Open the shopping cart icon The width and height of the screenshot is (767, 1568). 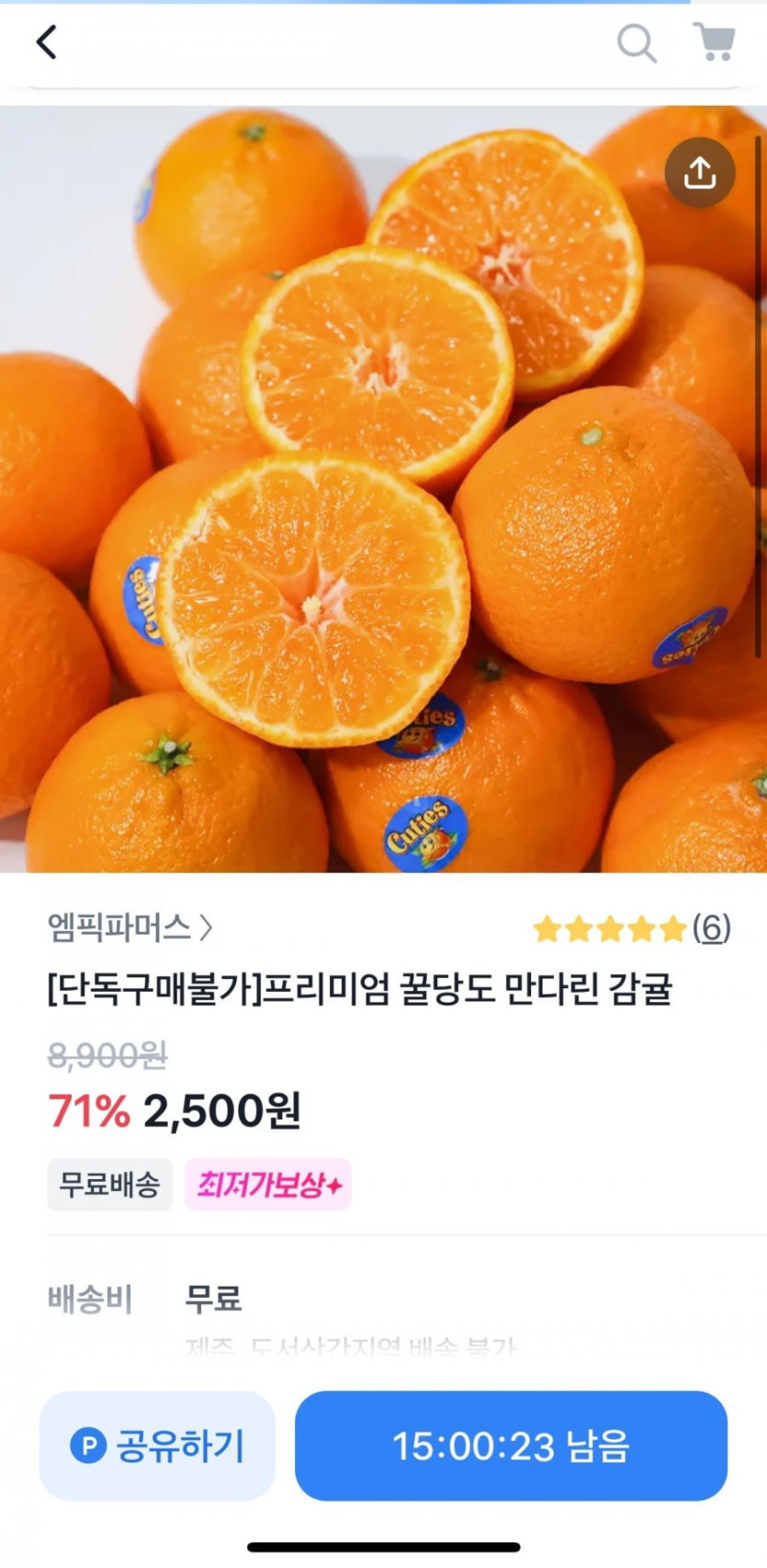[x=714, y=42]
